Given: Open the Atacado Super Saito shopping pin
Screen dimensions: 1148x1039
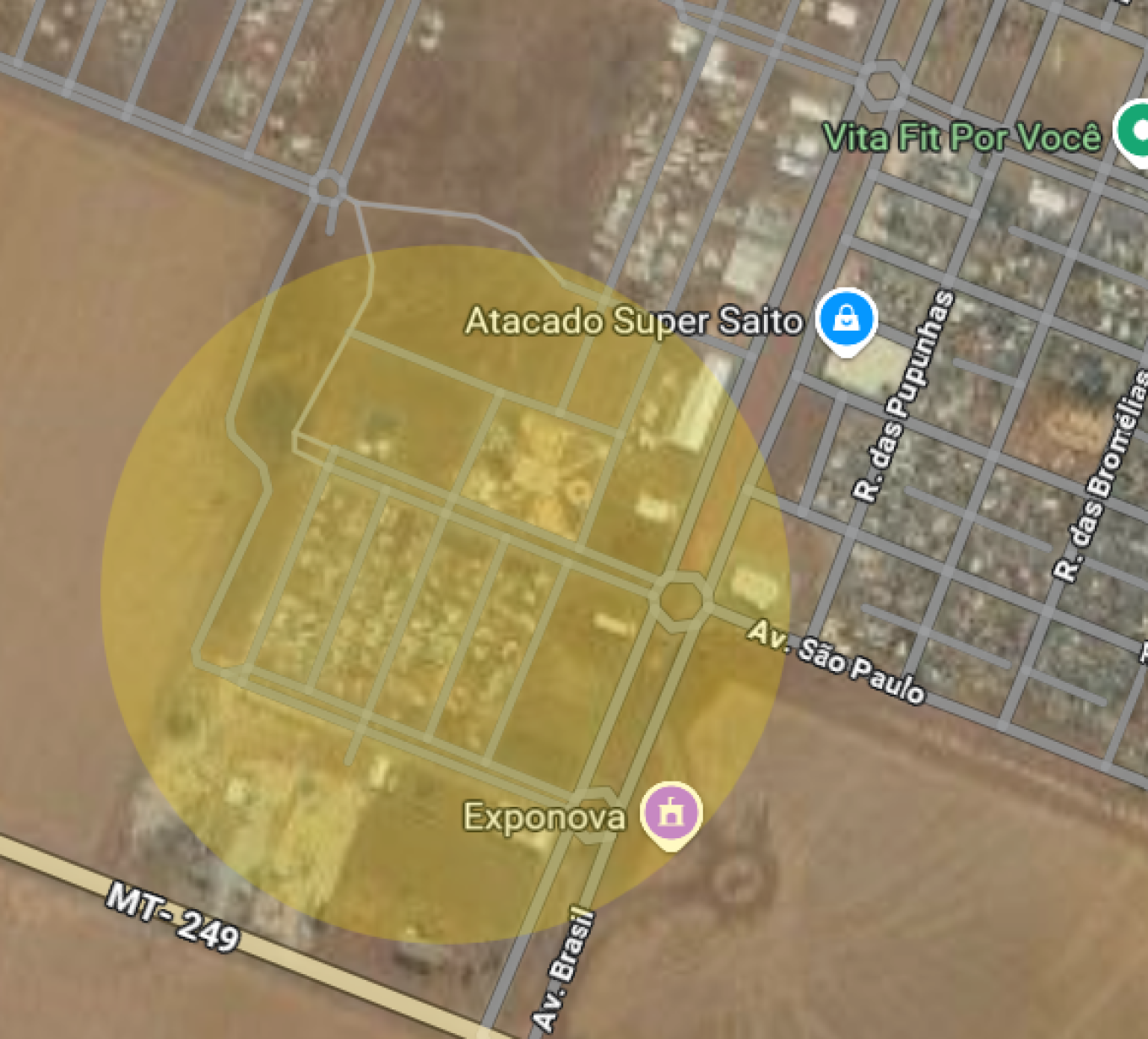Looking at the screenshot, I should pos(846,320).
